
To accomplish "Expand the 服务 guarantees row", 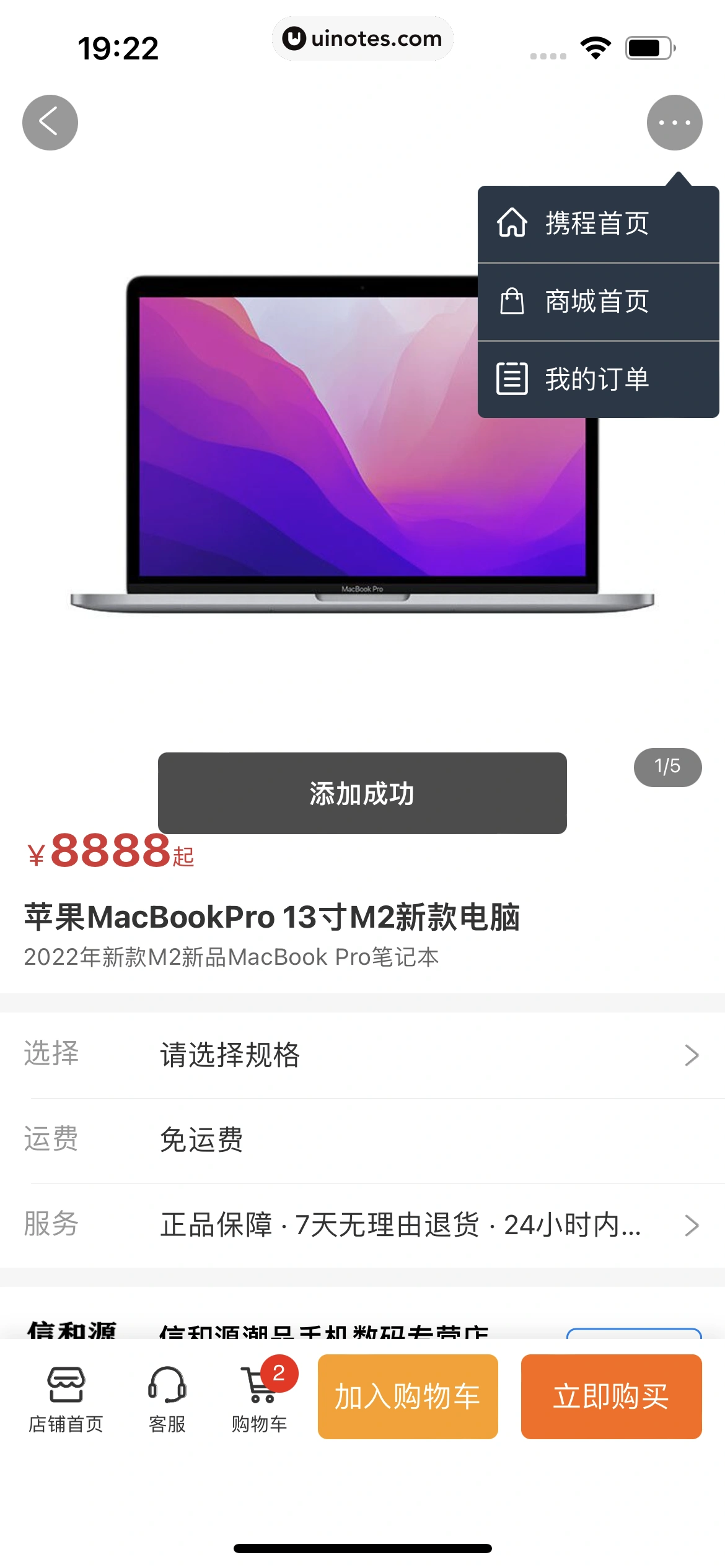I will pos(428,1225).
